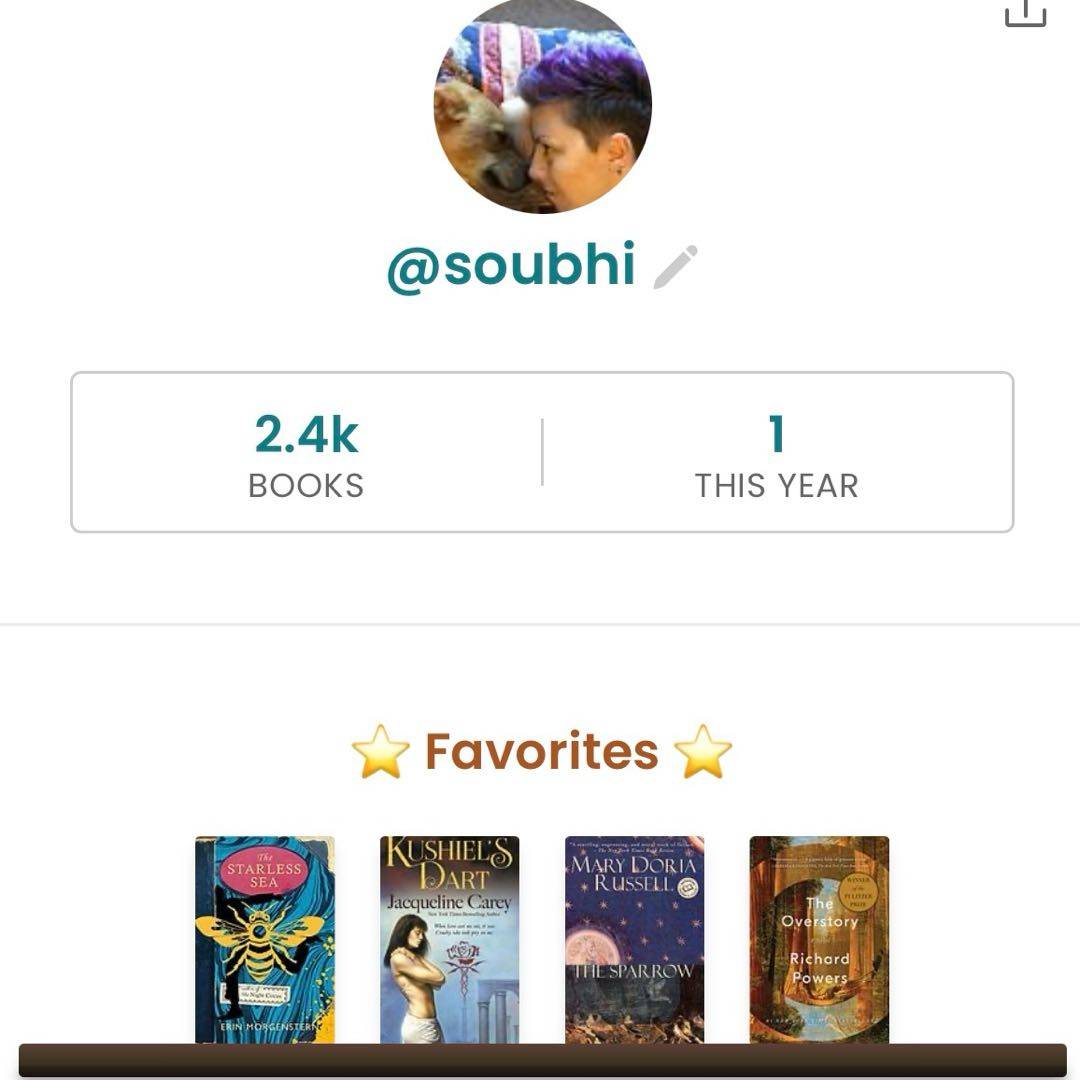View the 2.4k books count
This screenshot has width=1080, height=1080.
tap(306, 453)
